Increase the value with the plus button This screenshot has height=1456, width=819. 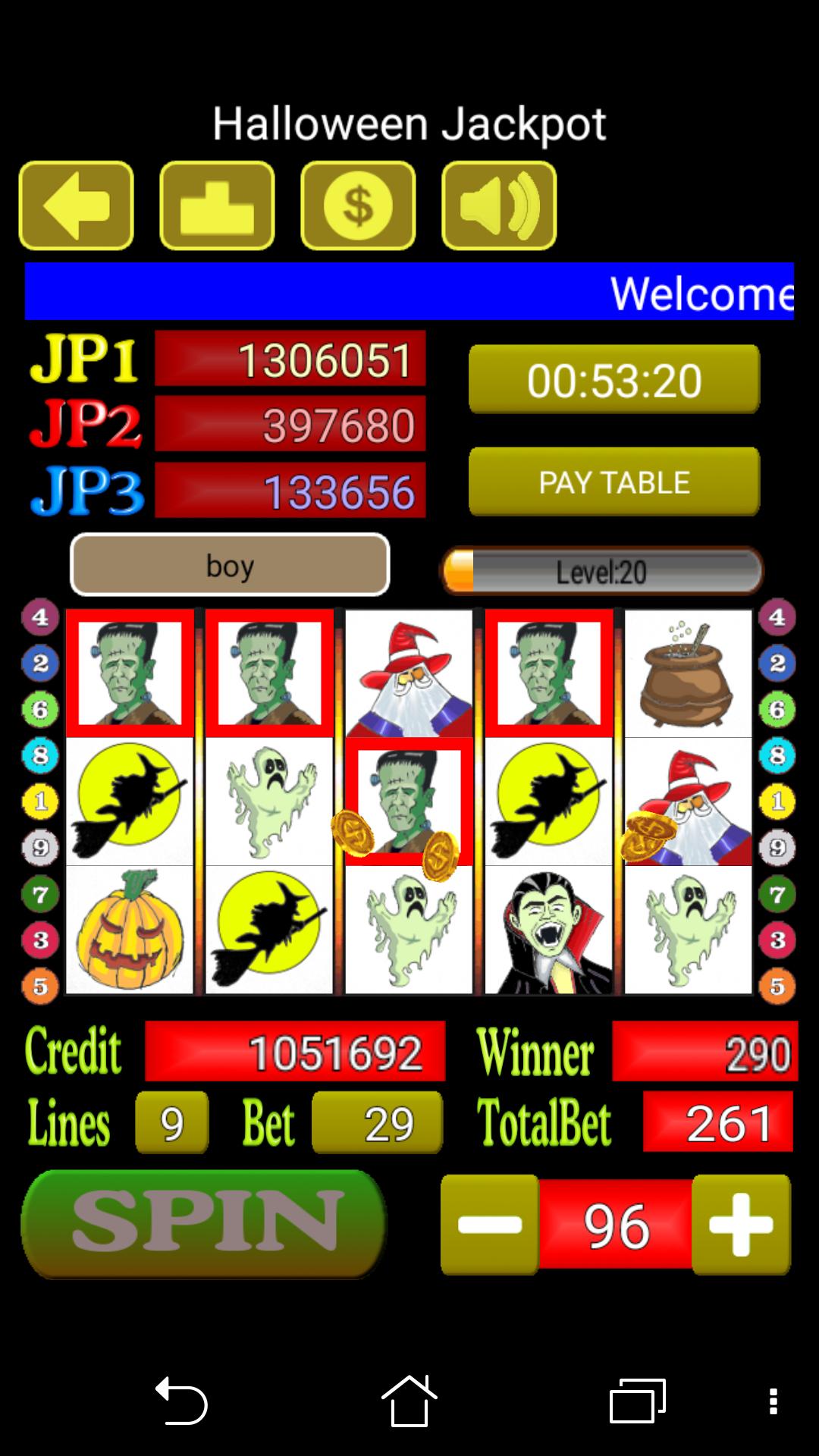pos(741,1224)
